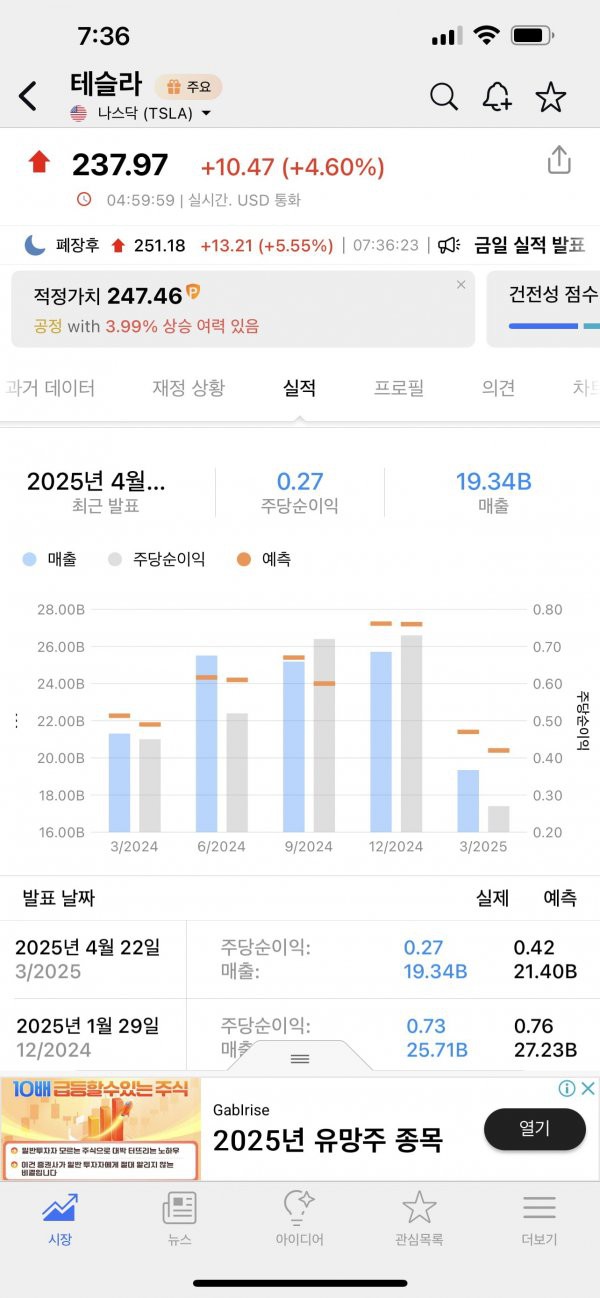Open the 뉴스 bottom tab

[180, 1219]
